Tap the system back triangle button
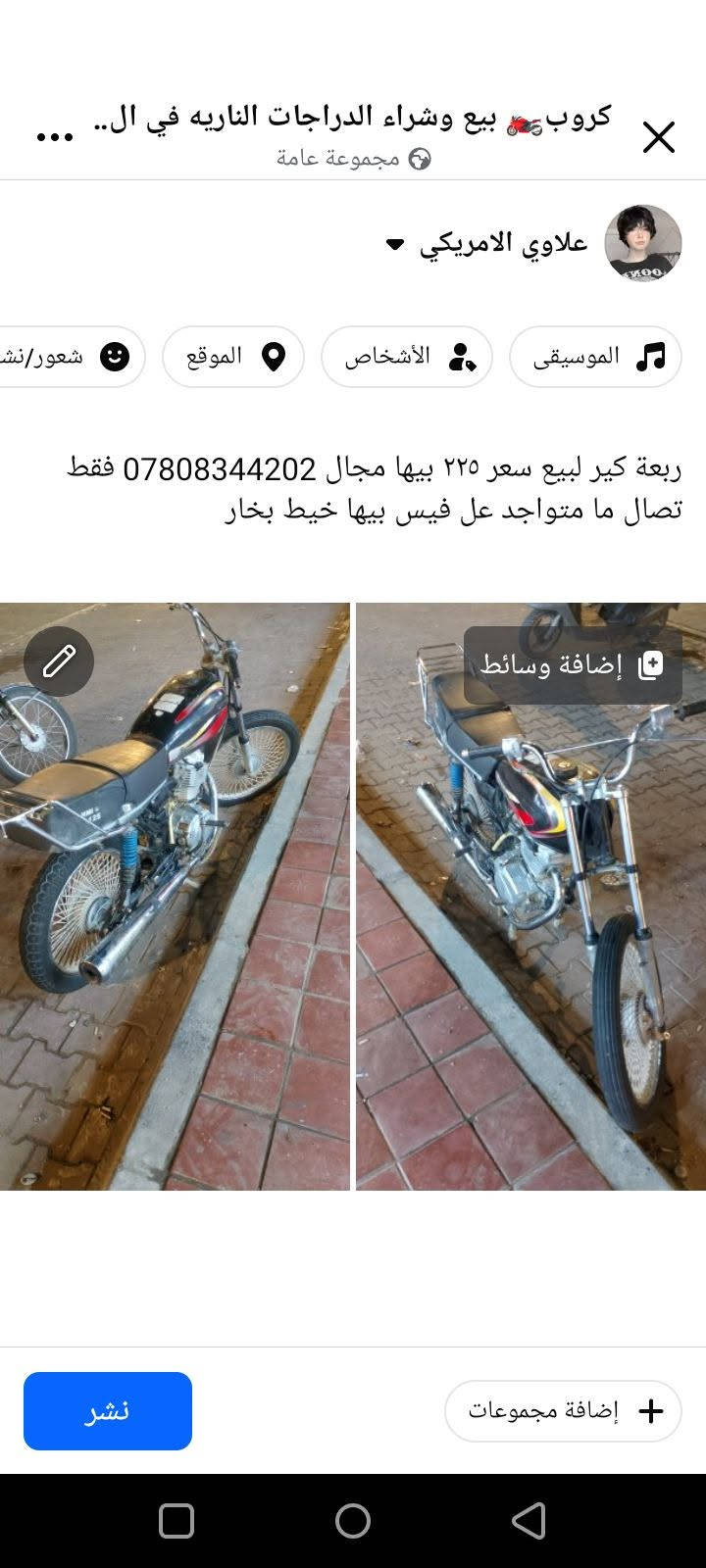706x1568 pixels. [529, 1521]
